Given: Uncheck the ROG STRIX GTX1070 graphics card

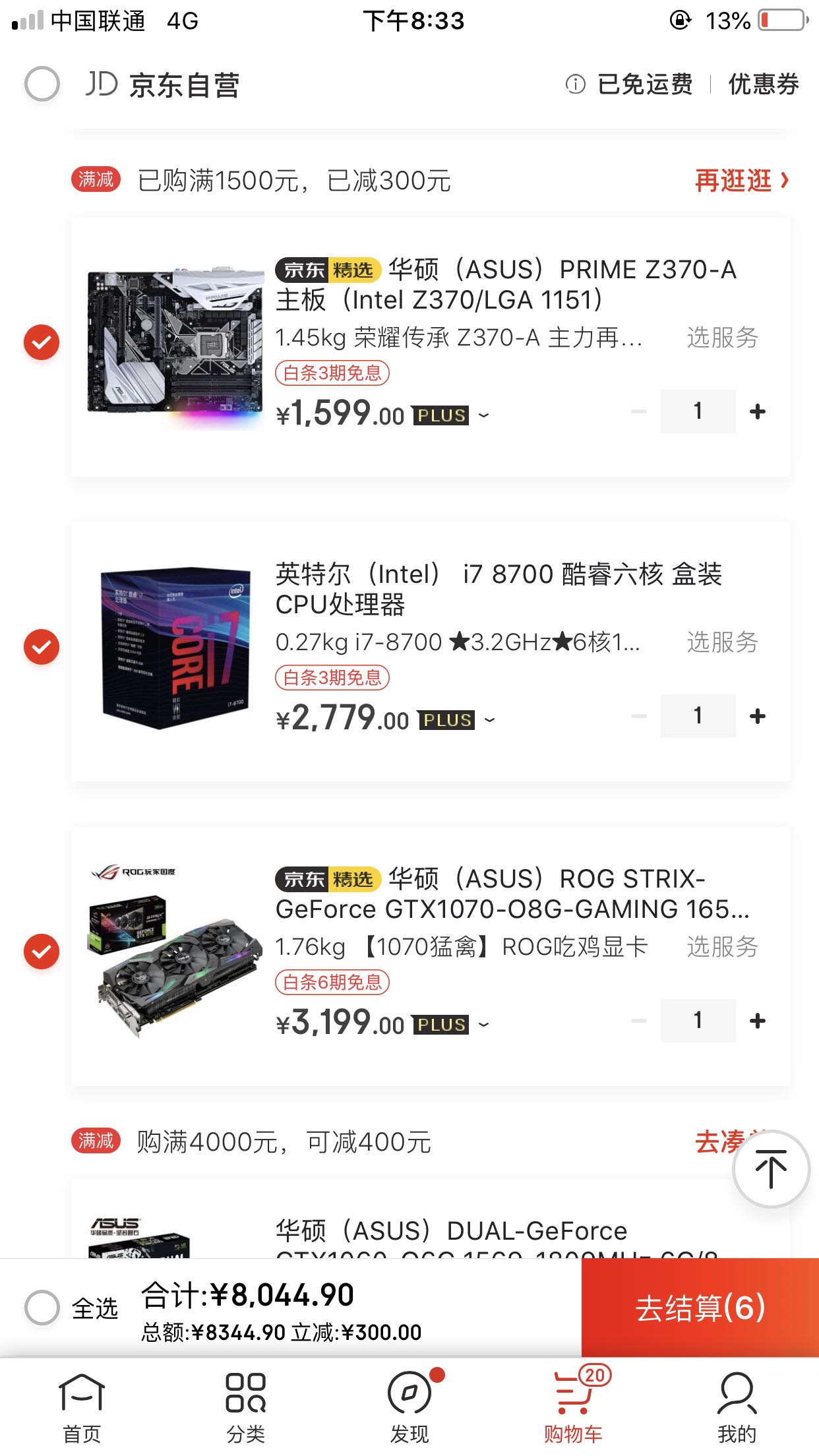Looking at the screenshot, I should click(42, 952).
